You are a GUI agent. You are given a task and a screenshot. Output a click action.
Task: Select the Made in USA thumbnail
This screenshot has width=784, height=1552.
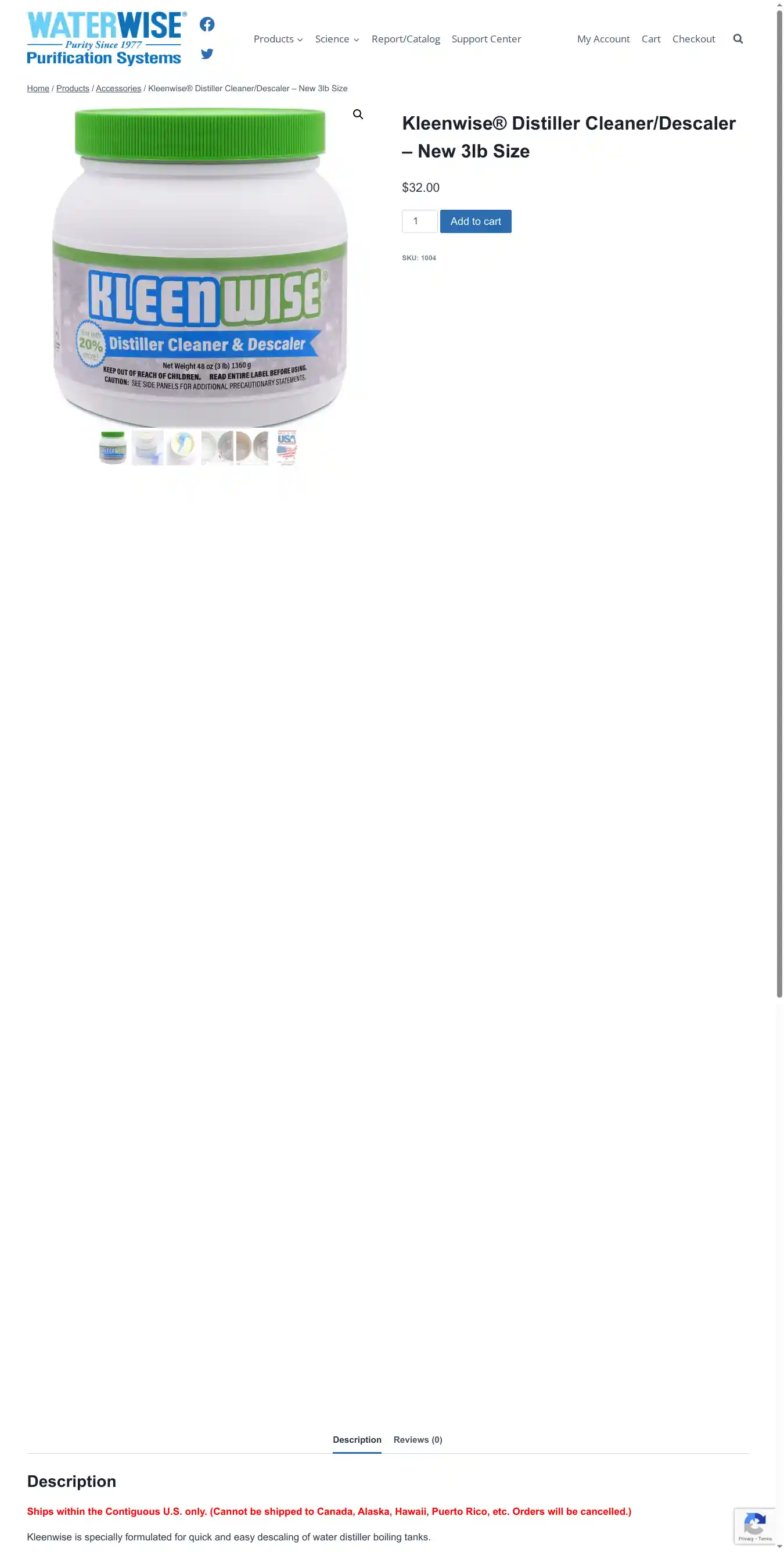click(287, 447)
